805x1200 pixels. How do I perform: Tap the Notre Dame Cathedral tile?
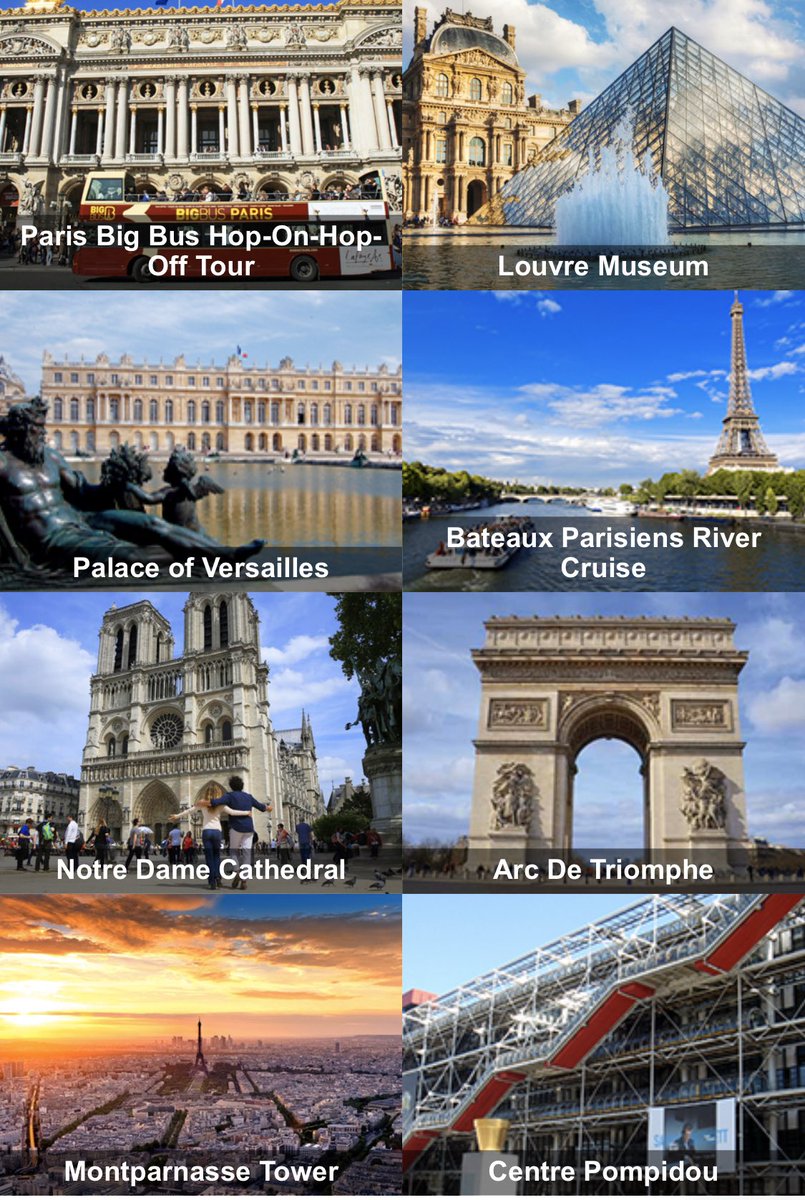point(200,743)
